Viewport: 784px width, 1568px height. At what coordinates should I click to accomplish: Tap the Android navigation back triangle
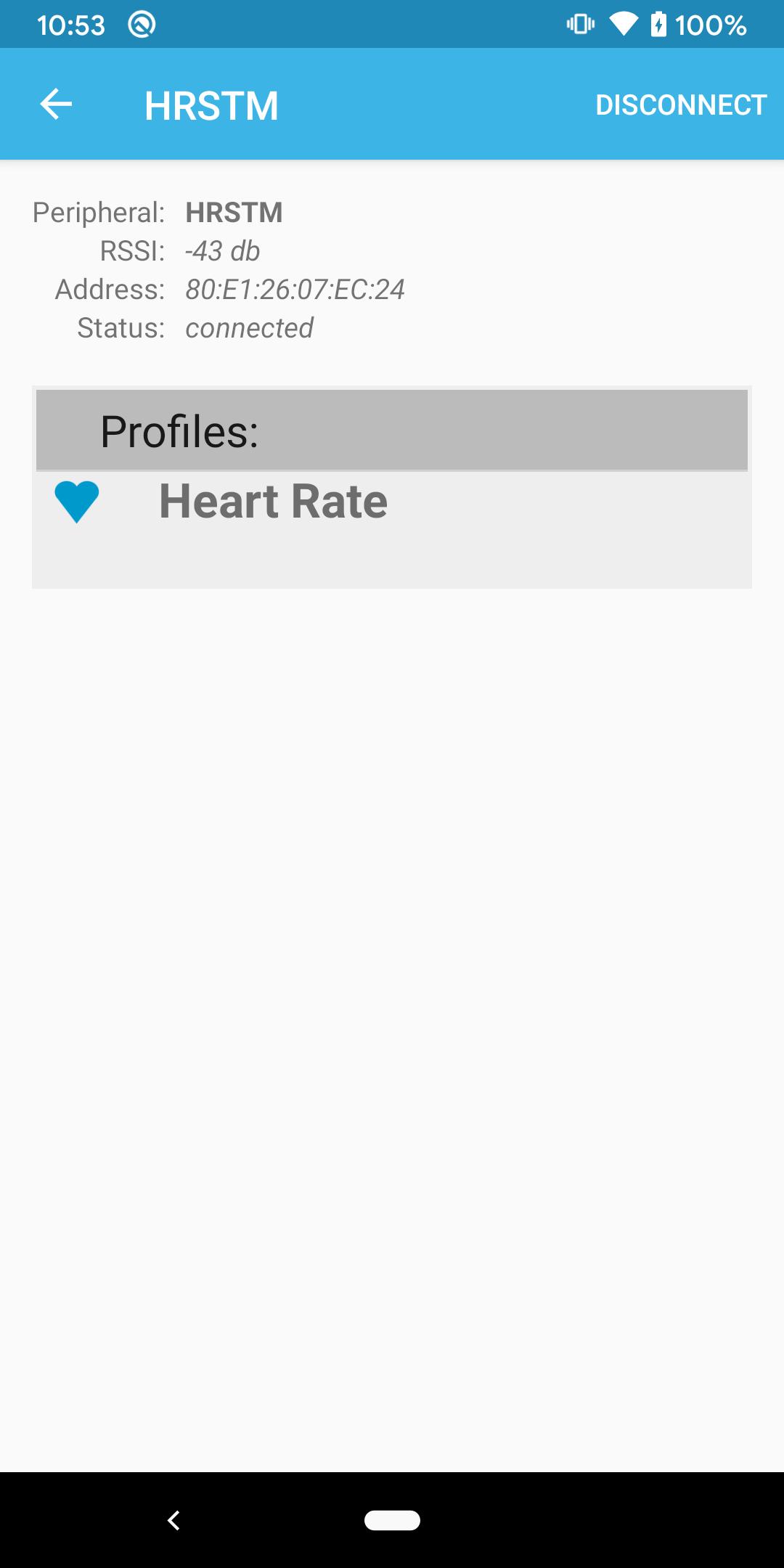[x=173, y=1519]
